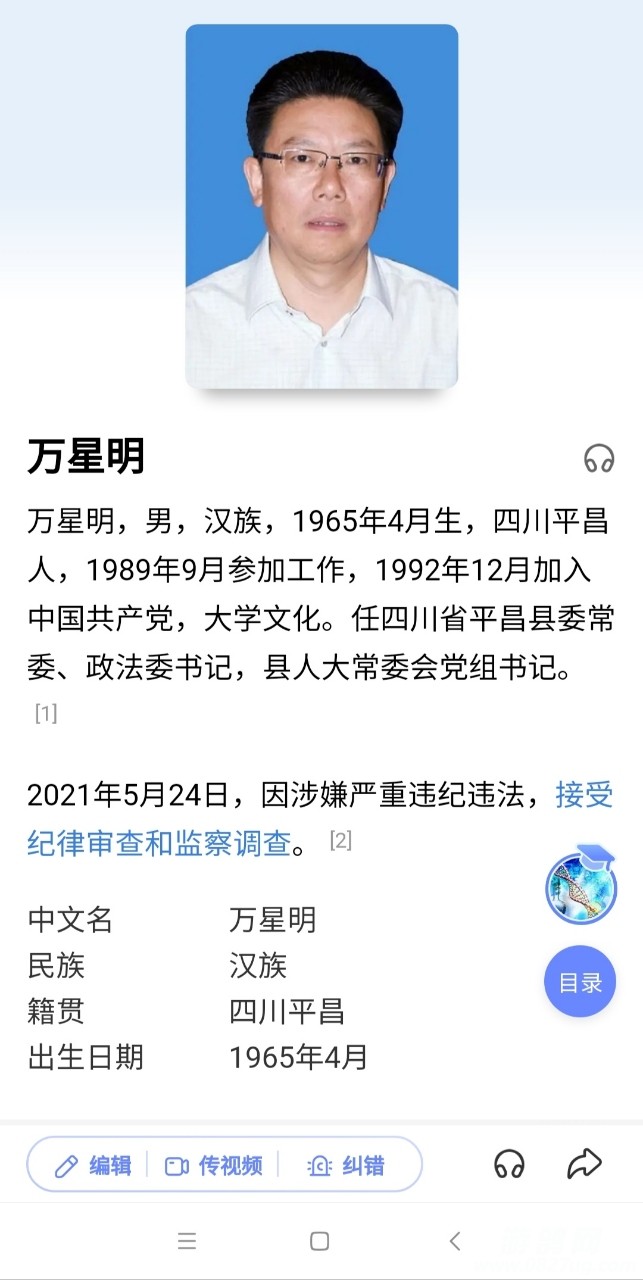The height and width of the screenshot is (1280, 643).
Task: Tap 纠错 to report an error
Action: coord(346,1165)
